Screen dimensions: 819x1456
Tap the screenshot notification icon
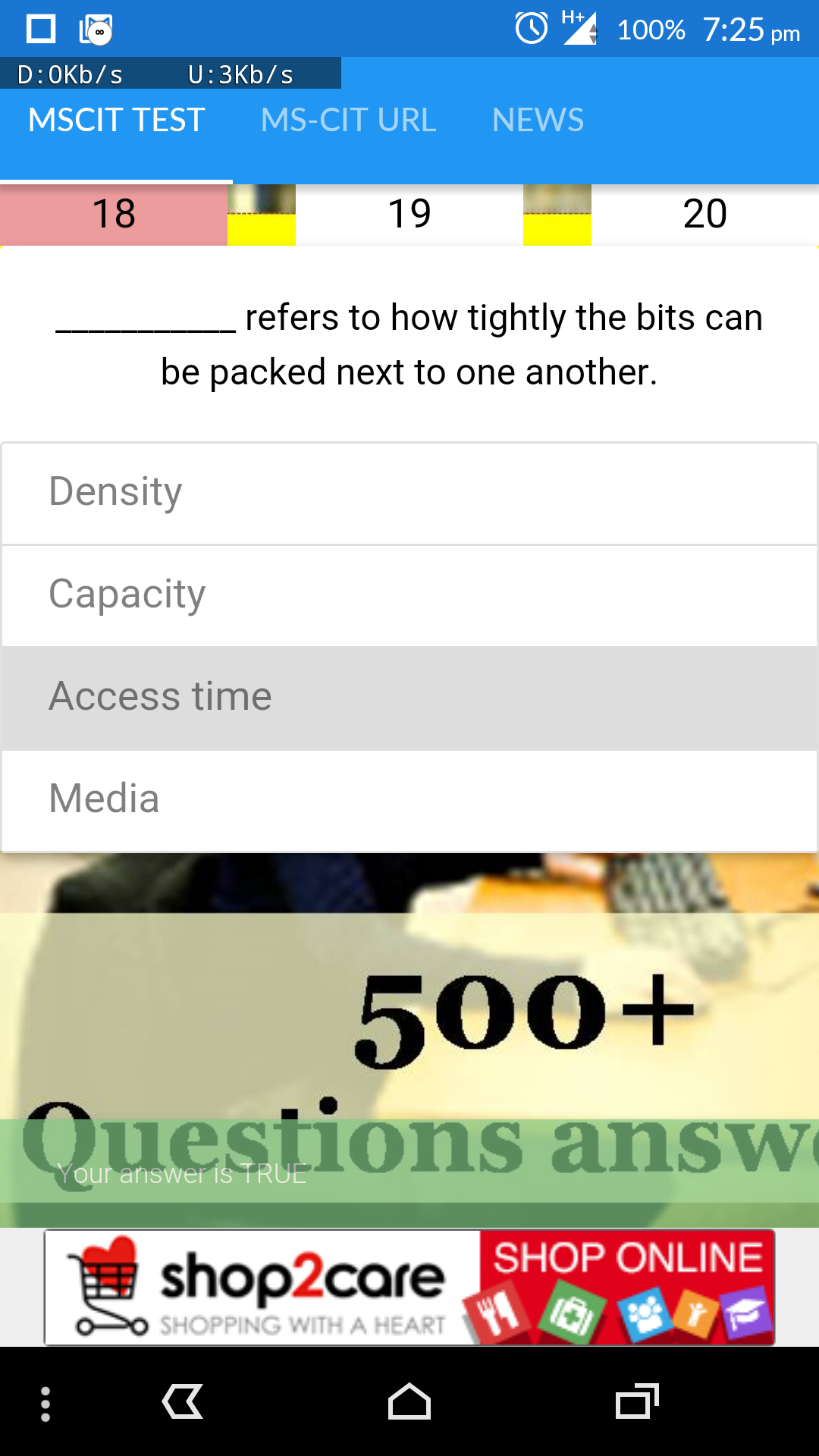tap(95, 29)
